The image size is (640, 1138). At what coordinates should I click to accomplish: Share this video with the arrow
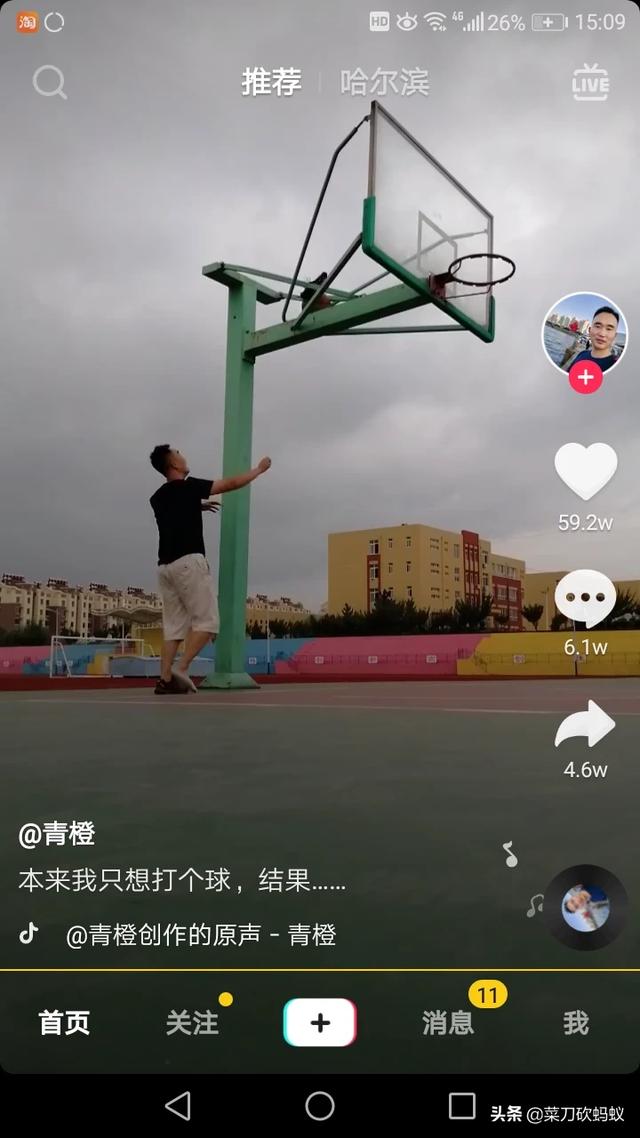click(585, 727)
